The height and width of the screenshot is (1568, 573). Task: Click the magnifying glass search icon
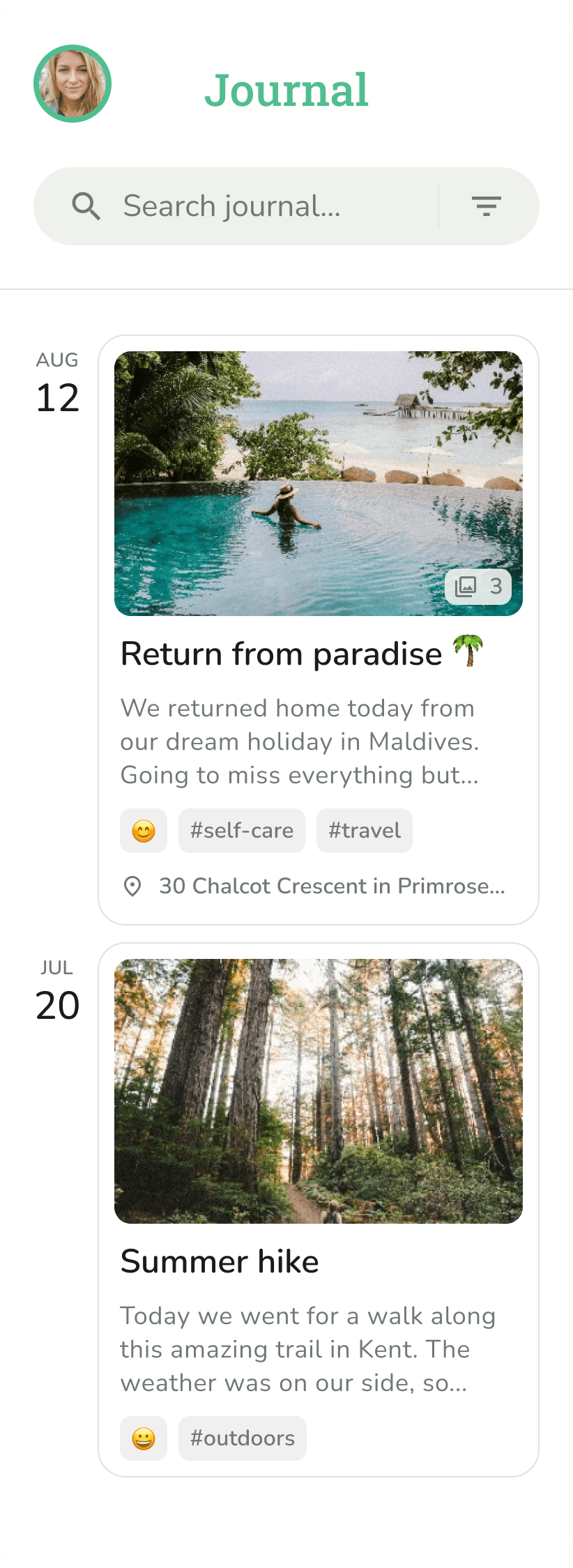tap(86, 206)
